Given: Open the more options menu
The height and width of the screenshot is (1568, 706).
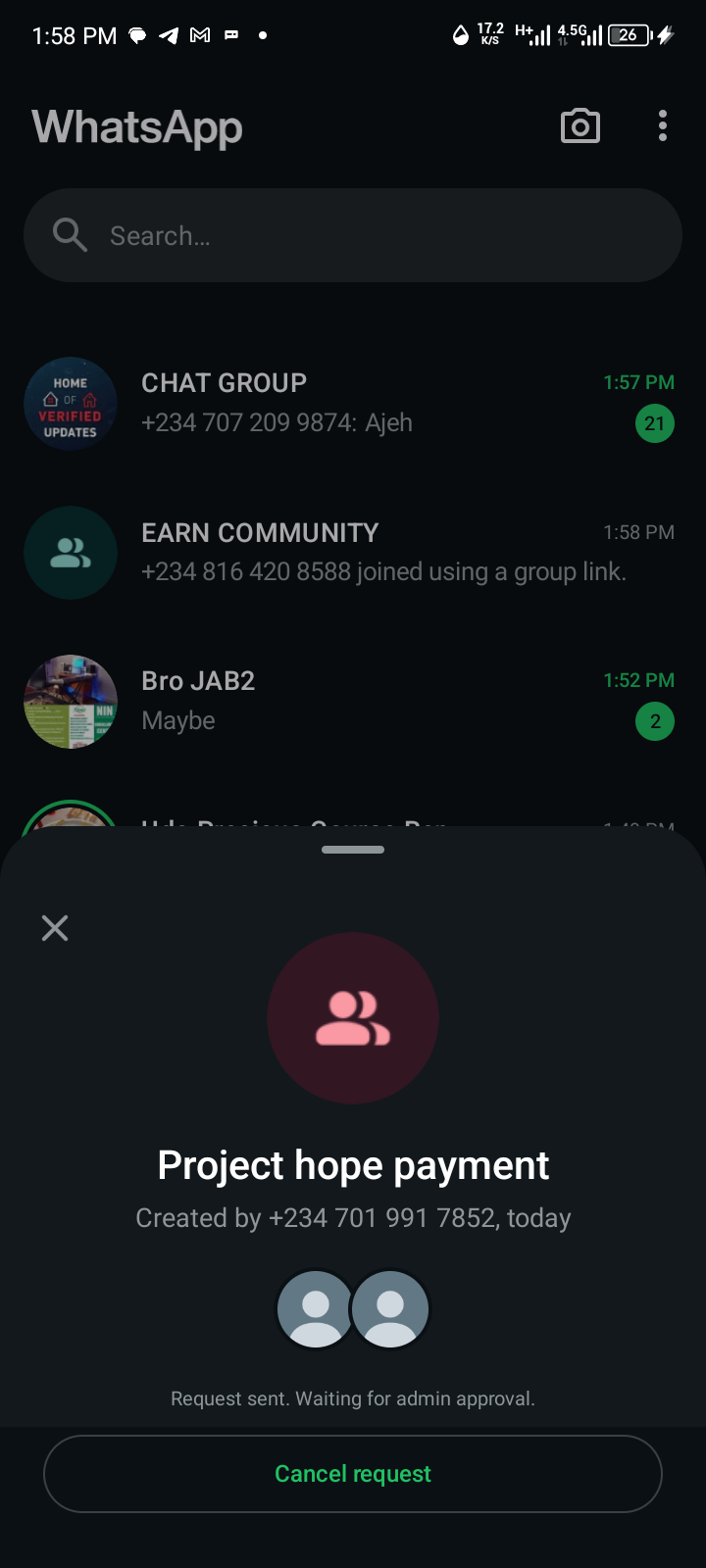Looking at the screenshot, I should [663, 126].
